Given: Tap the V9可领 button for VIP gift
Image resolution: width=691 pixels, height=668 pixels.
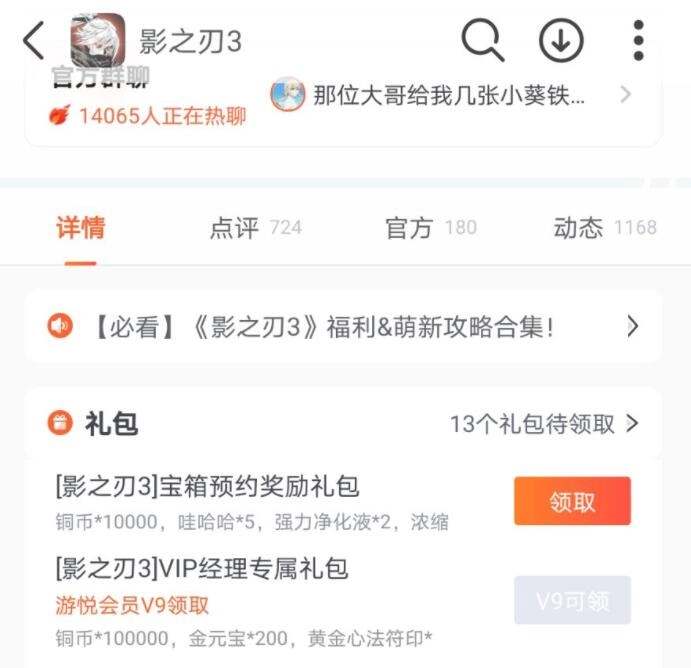Looking at the screenshot, I should click(572, 601).
